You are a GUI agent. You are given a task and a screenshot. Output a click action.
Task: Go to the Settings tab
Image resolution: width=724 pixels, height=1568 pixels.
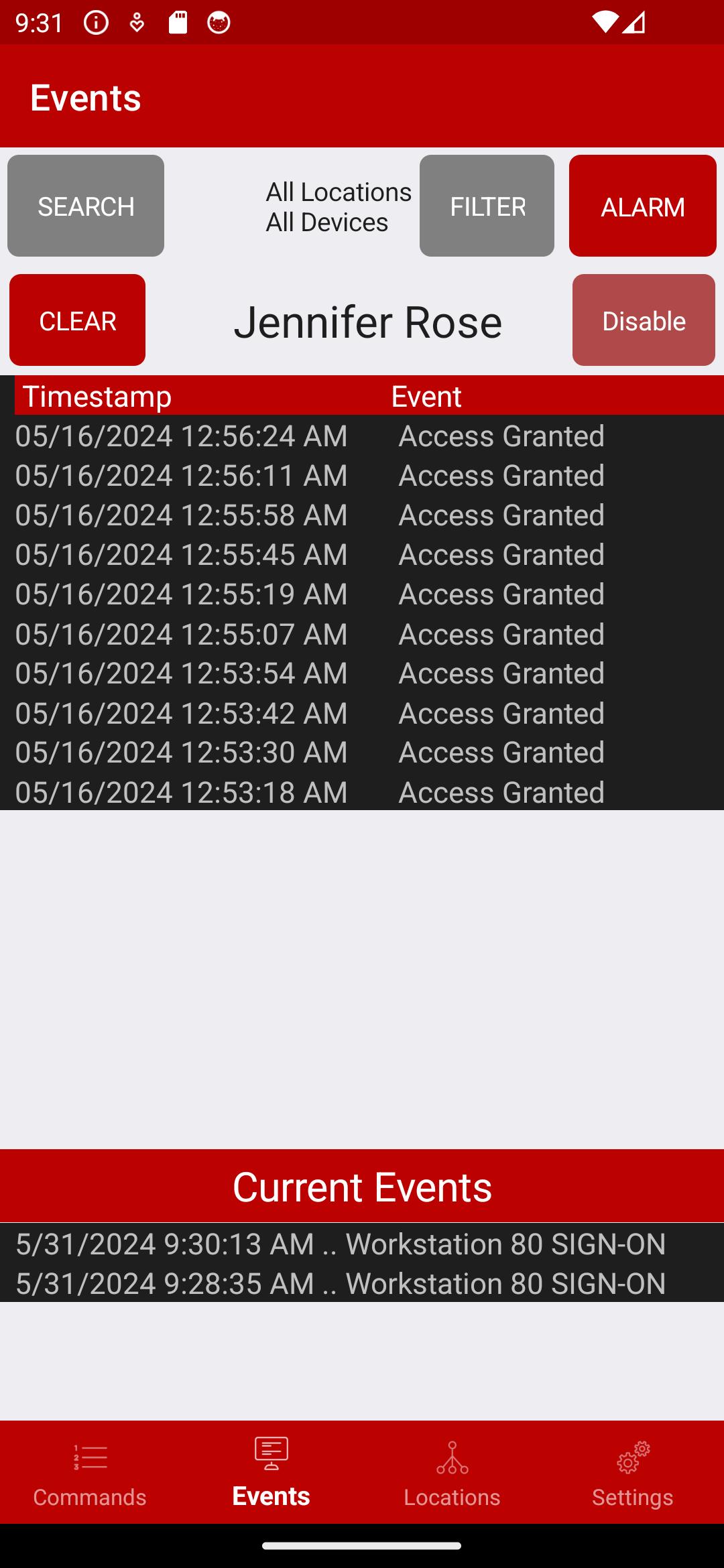(x=633, y=1473)
